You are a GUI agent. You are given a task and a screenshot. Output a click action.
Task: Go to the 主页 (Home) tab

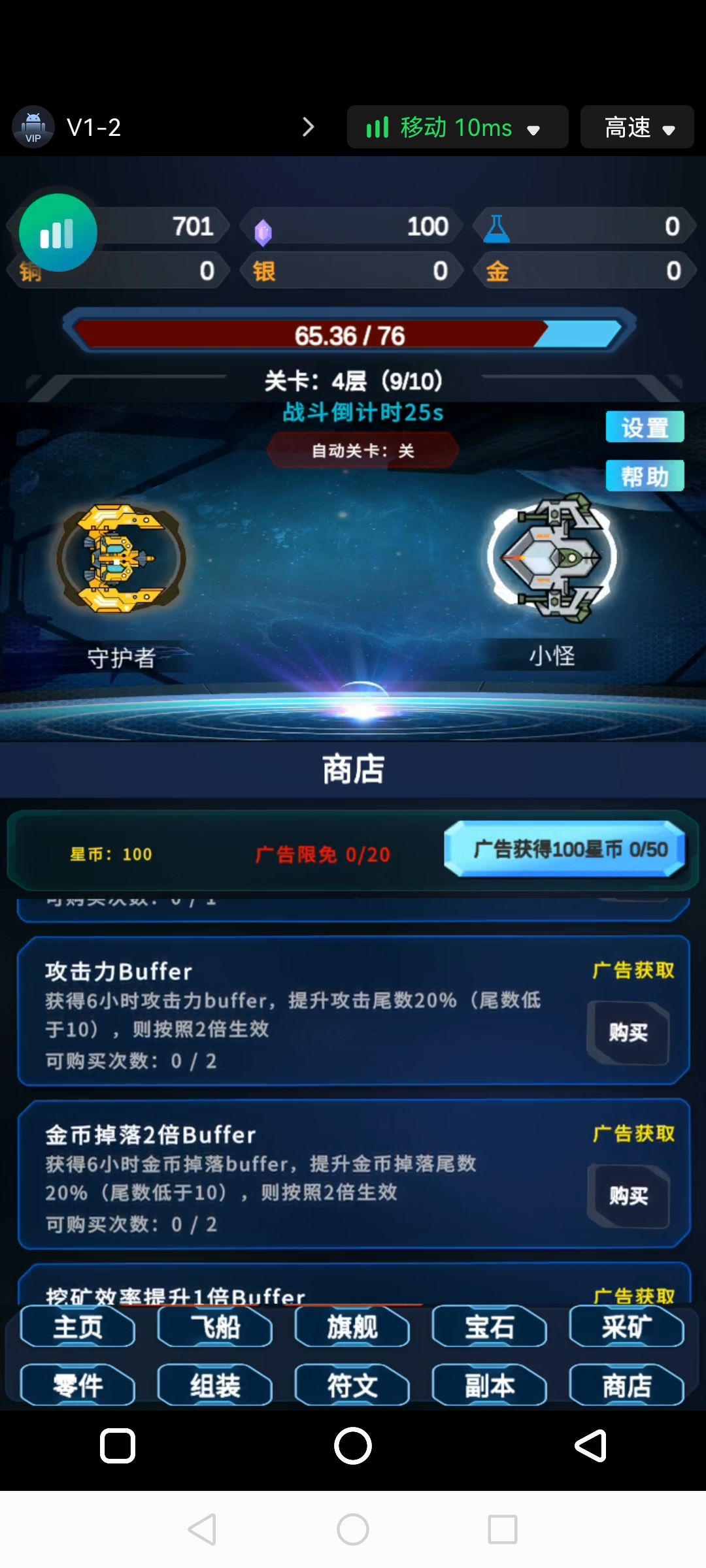pos(77,1328)
